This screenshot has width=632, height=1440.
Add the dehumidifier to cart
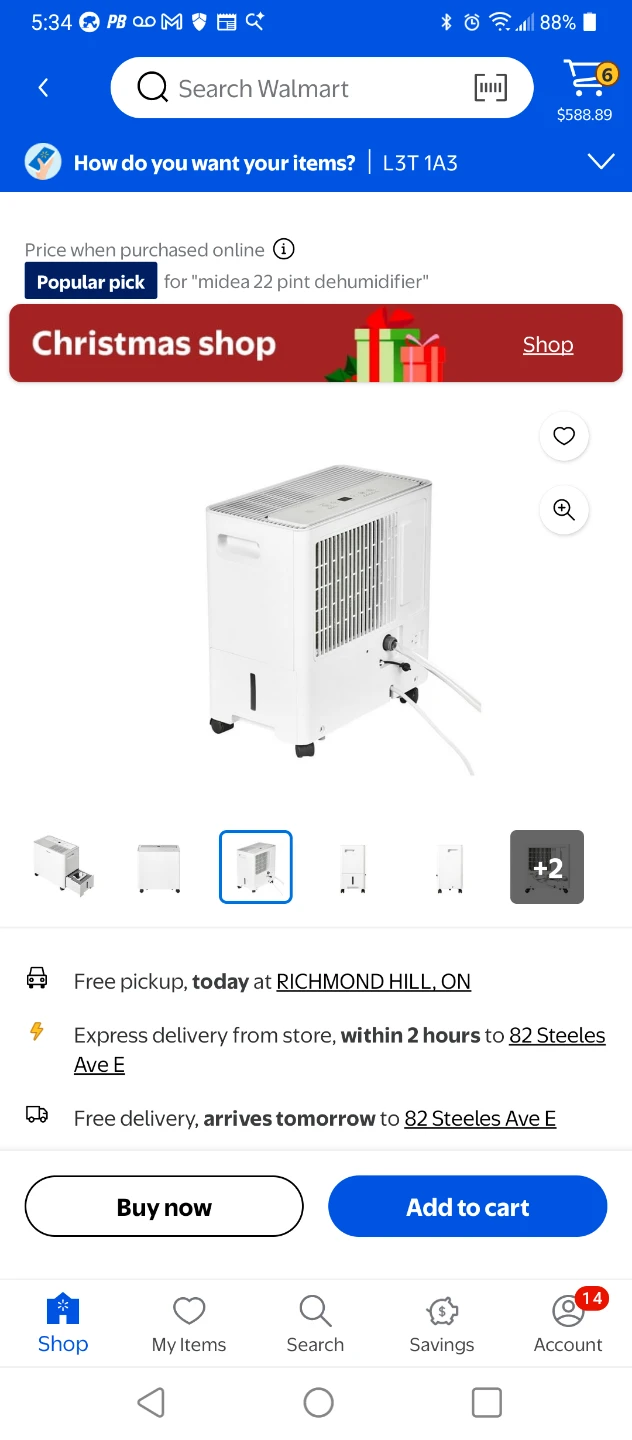click(467, 1207)
